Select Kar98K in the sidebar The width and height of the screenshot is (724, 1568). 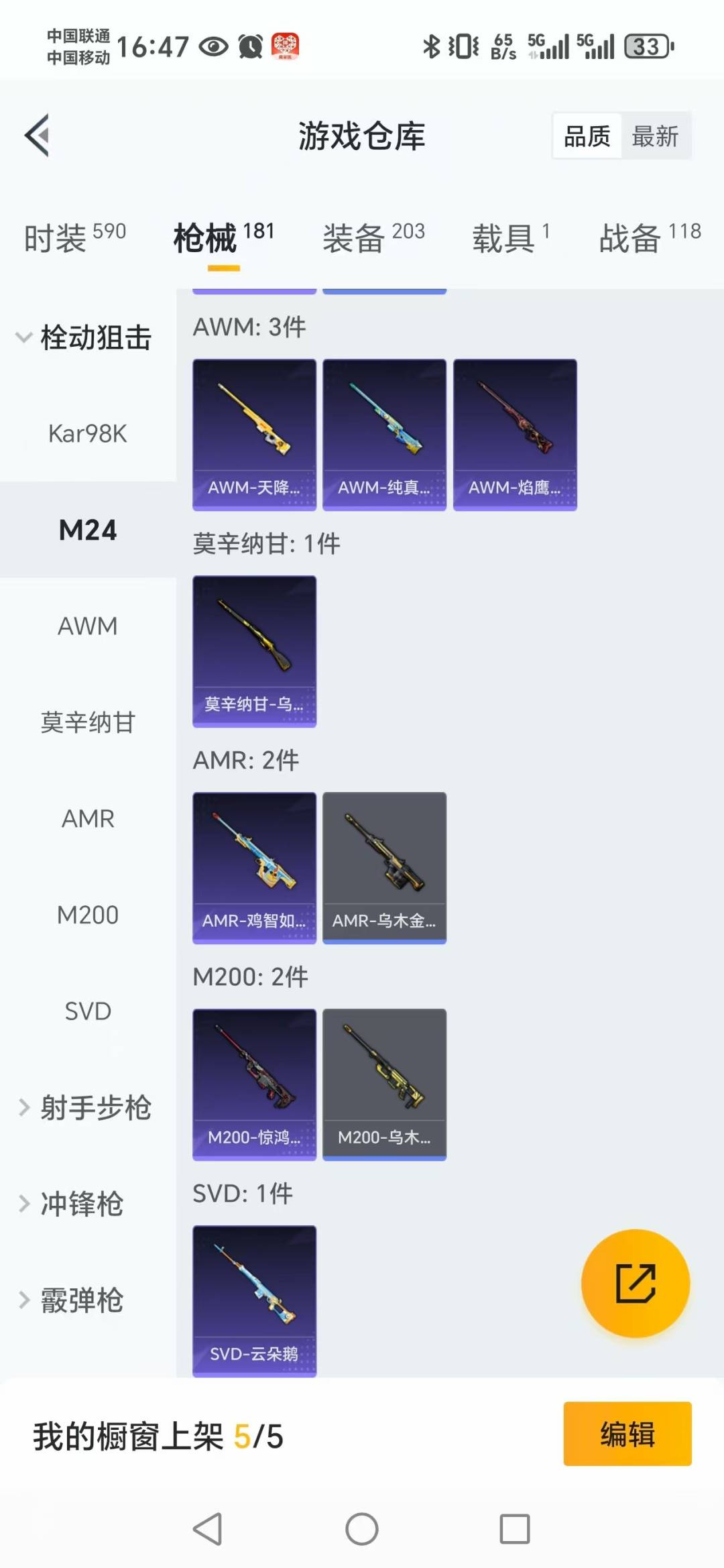point(88,434)
